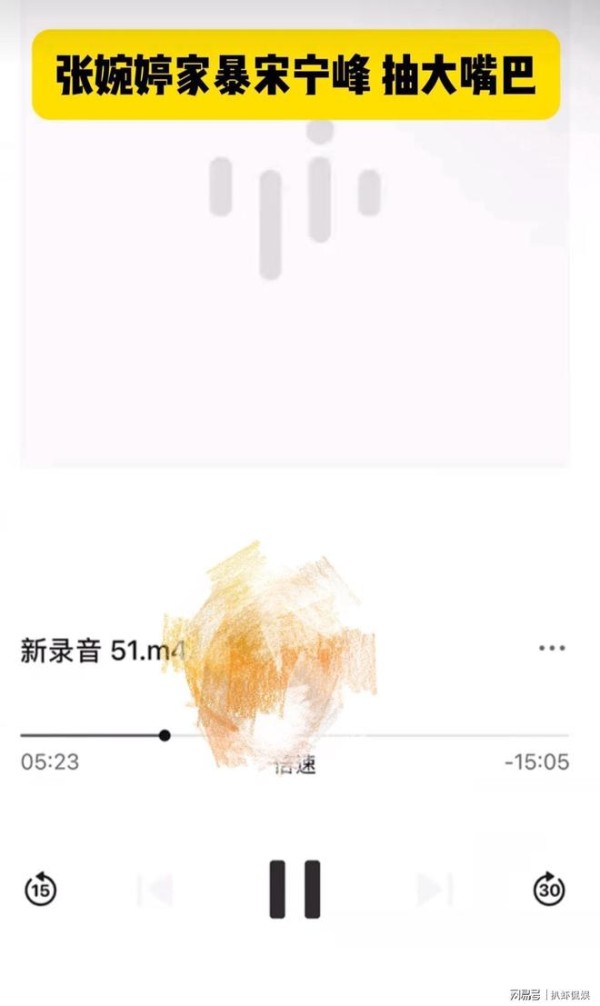600x1006 pixels.
Task: Tap the playback progress slider knob
Action: point(165,735)
